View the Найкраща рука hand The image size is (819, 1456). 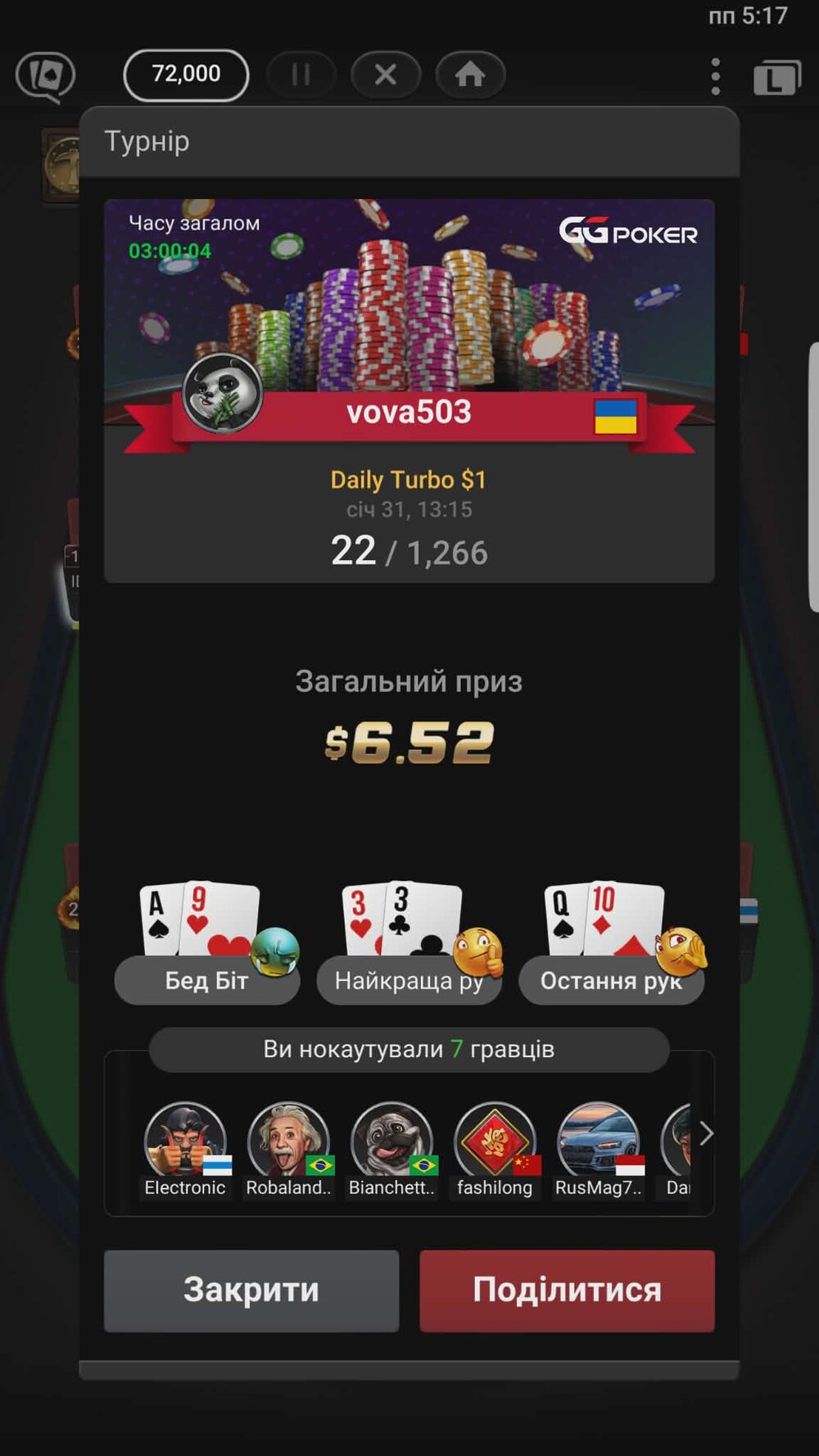point(408,980)
